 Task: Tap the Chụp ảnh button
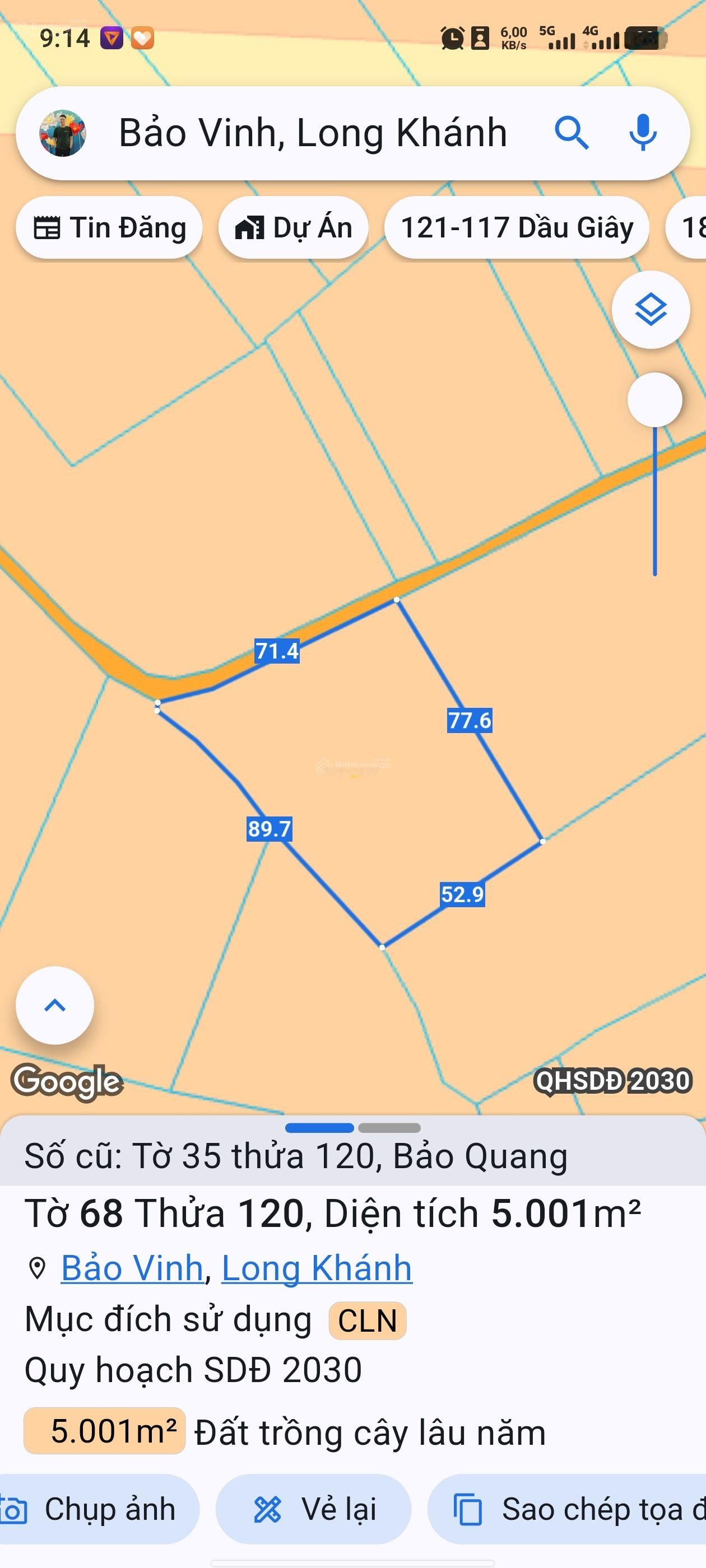(97, 1509)
